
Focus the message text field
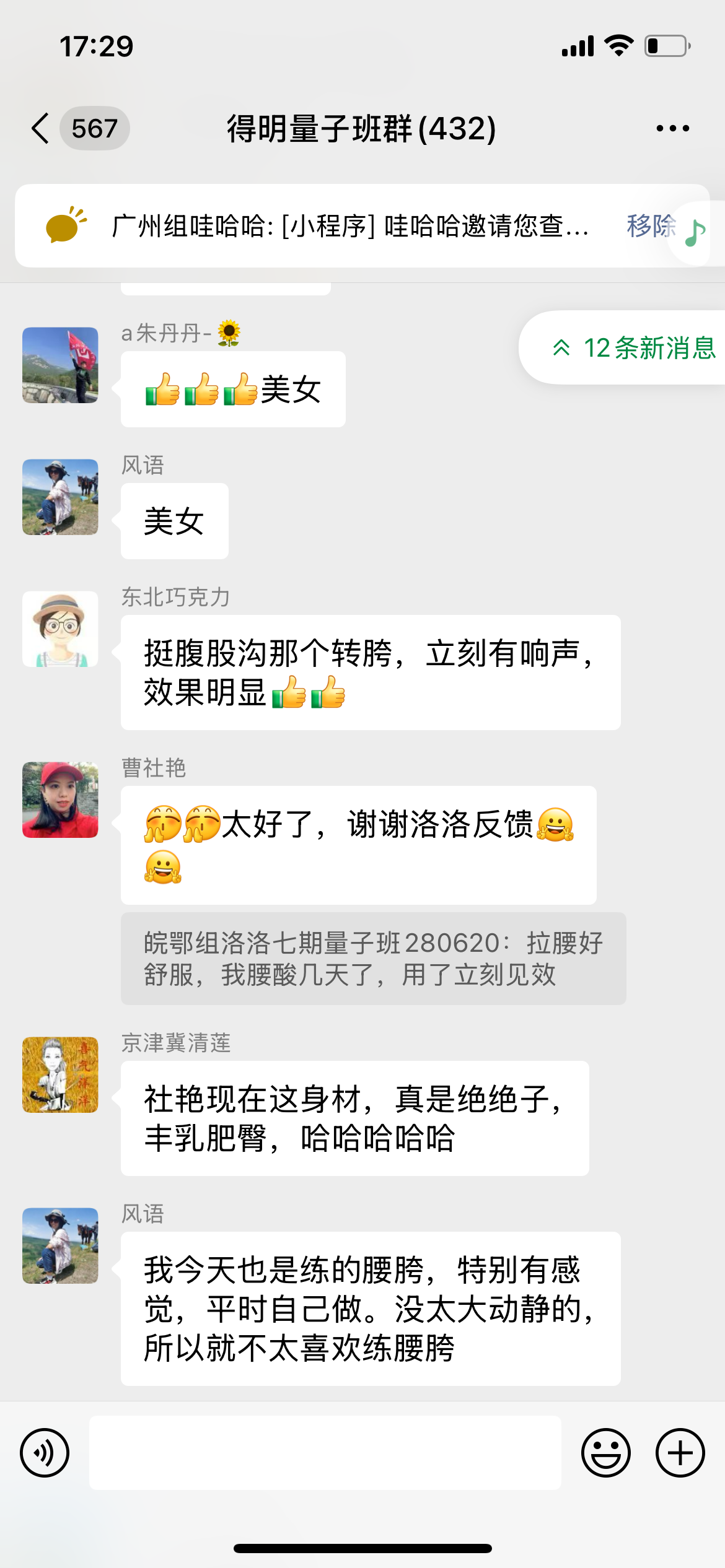point(325,1453)
